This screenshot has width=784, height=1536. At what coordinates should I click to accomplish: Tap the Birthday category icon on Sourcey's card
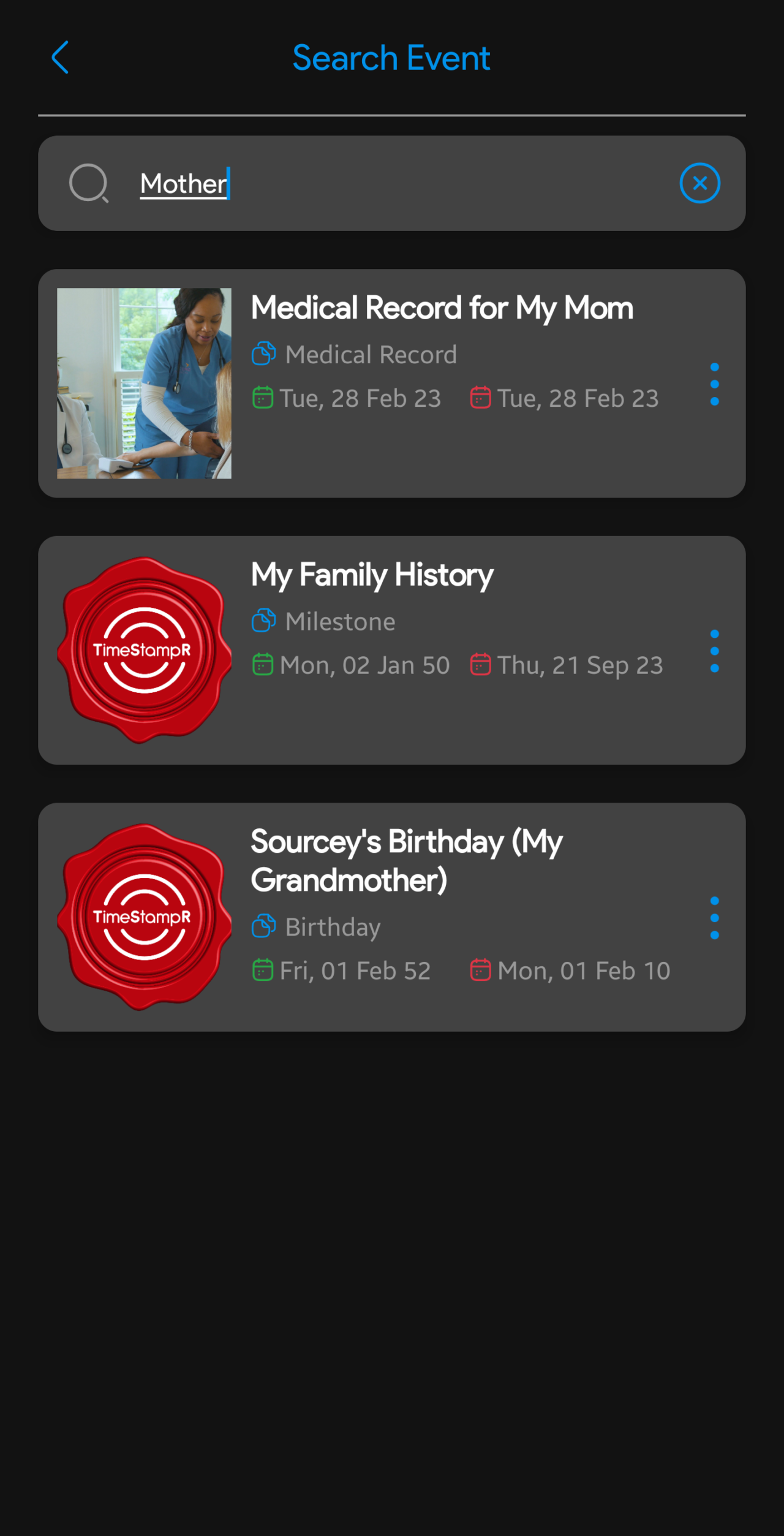point(263,926)
